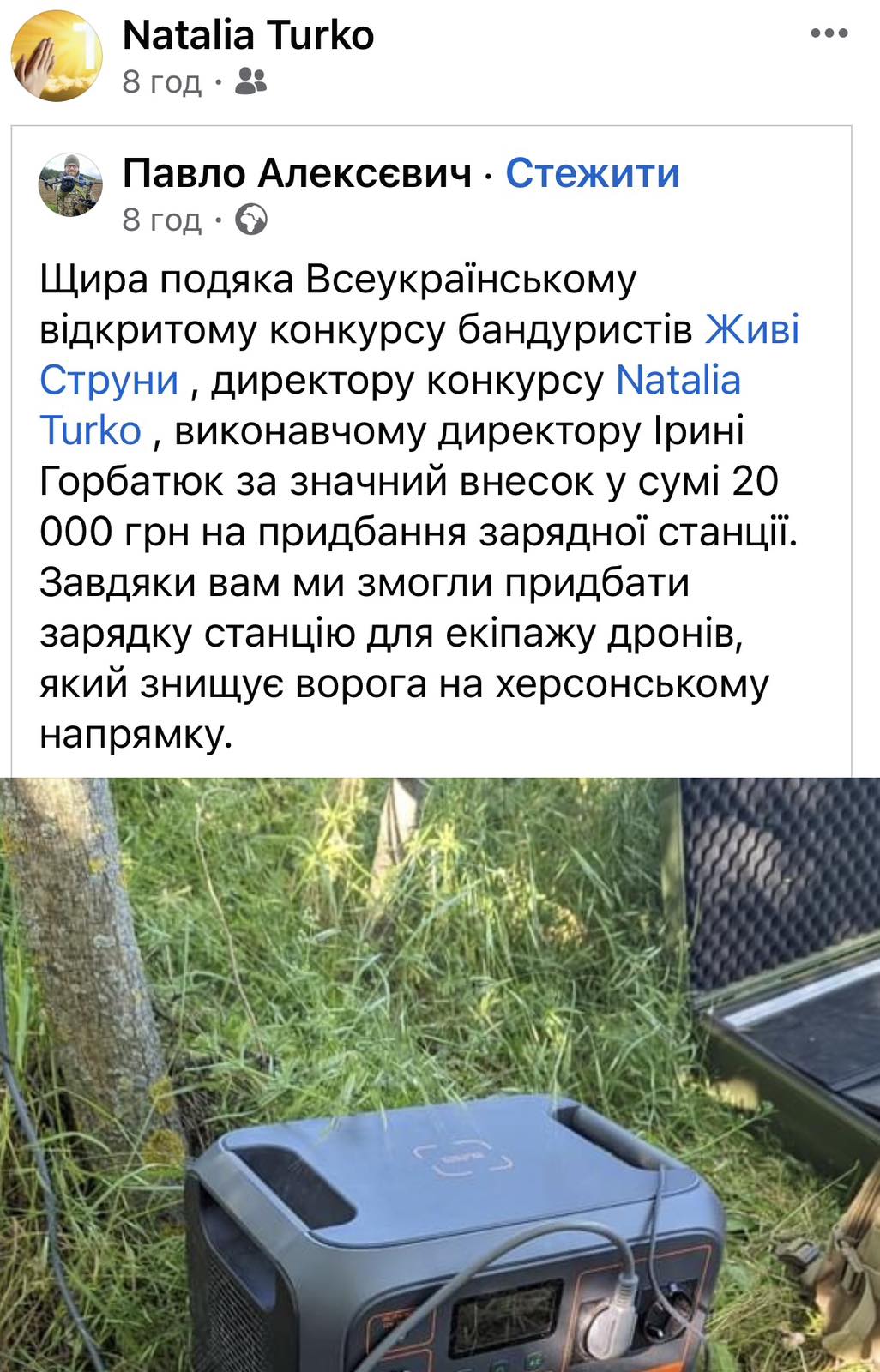Screen dimensions: 880x1372
Task: Open the Natalia Turko mention in post text
Action: [678, 381]
